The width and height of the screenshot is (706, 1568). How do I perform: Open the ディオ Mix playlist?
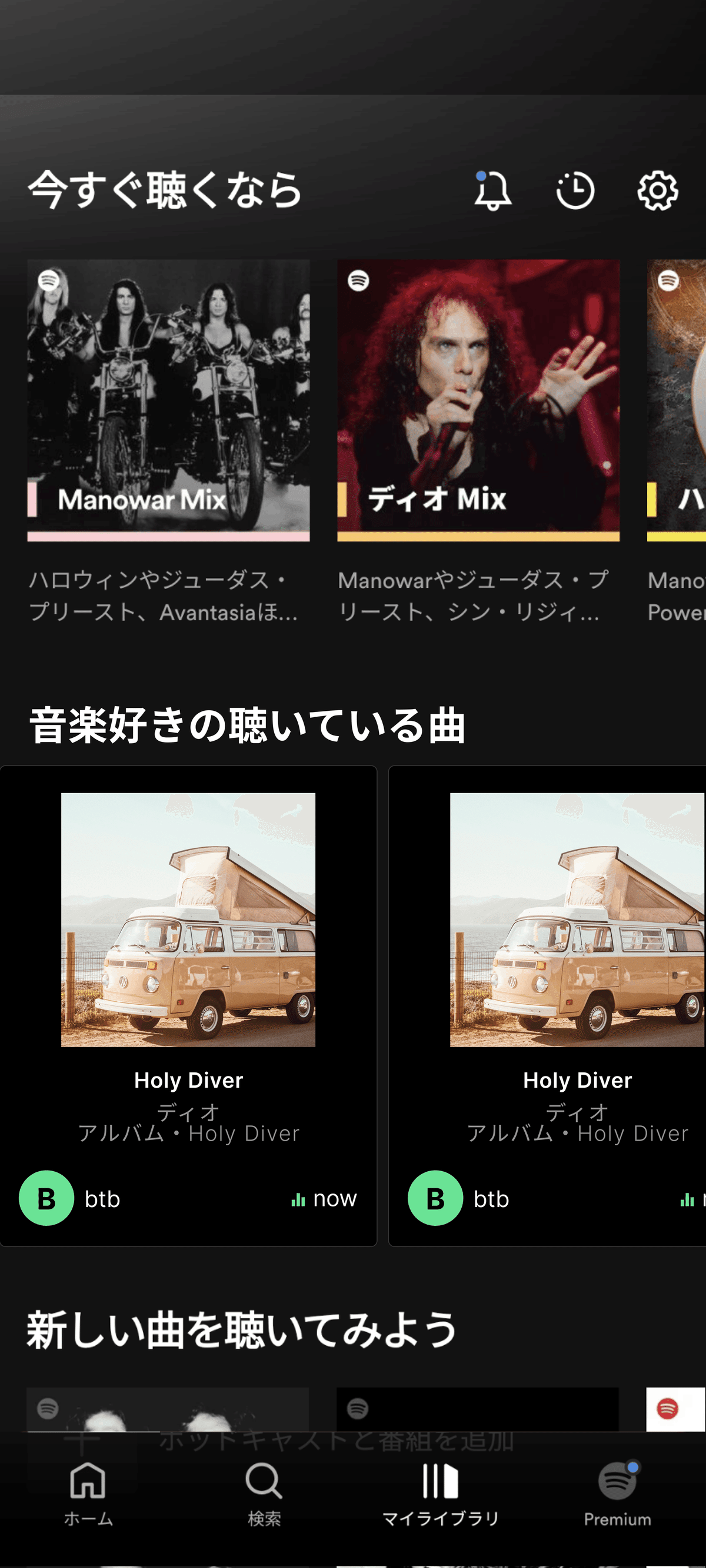tap(478, 400)
